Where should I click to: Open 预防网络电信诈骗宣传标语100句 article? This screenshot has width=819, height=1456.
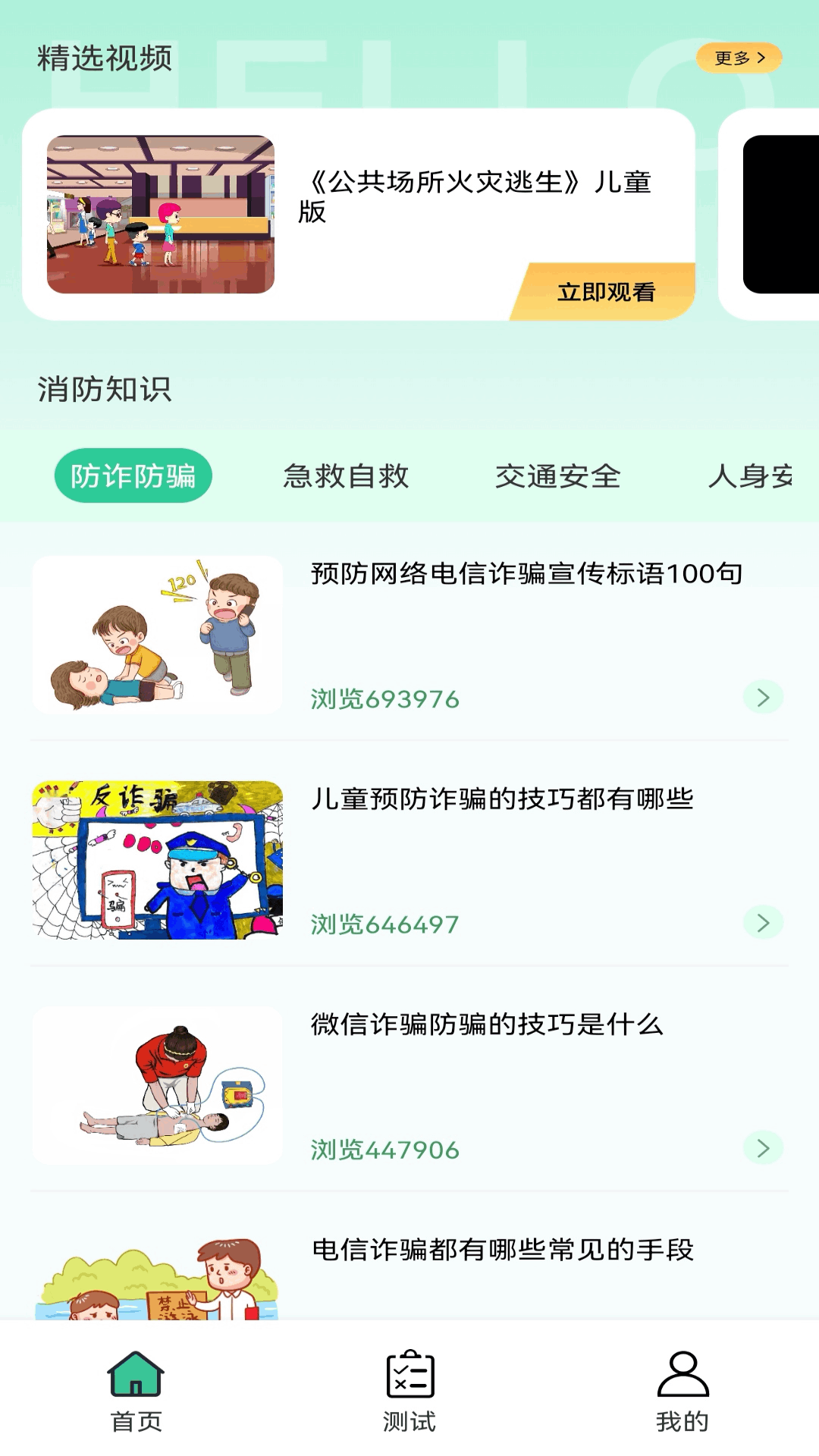pos(526,576)
